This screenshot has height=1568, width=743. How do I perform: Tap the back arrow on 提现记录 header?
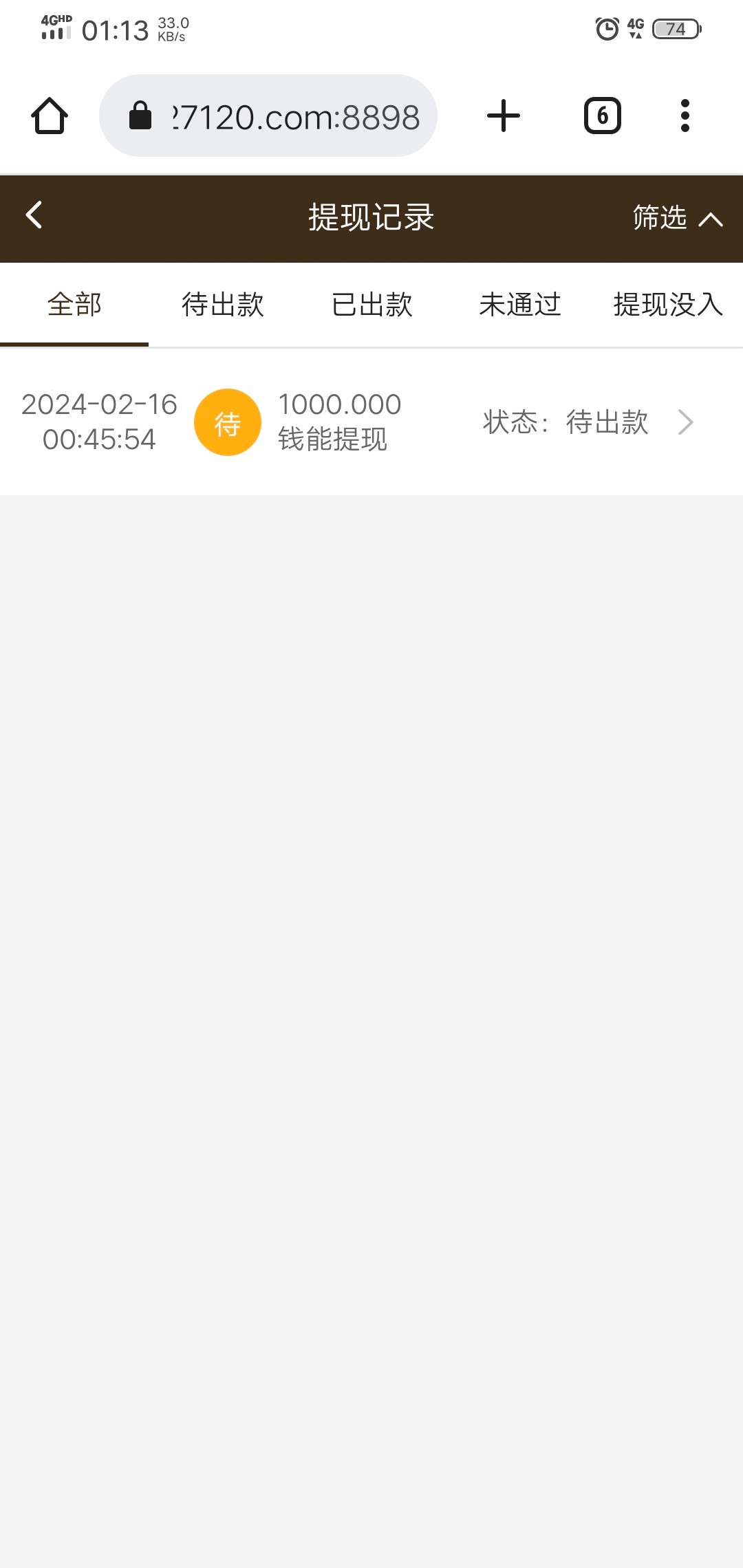tap(32, 216)
